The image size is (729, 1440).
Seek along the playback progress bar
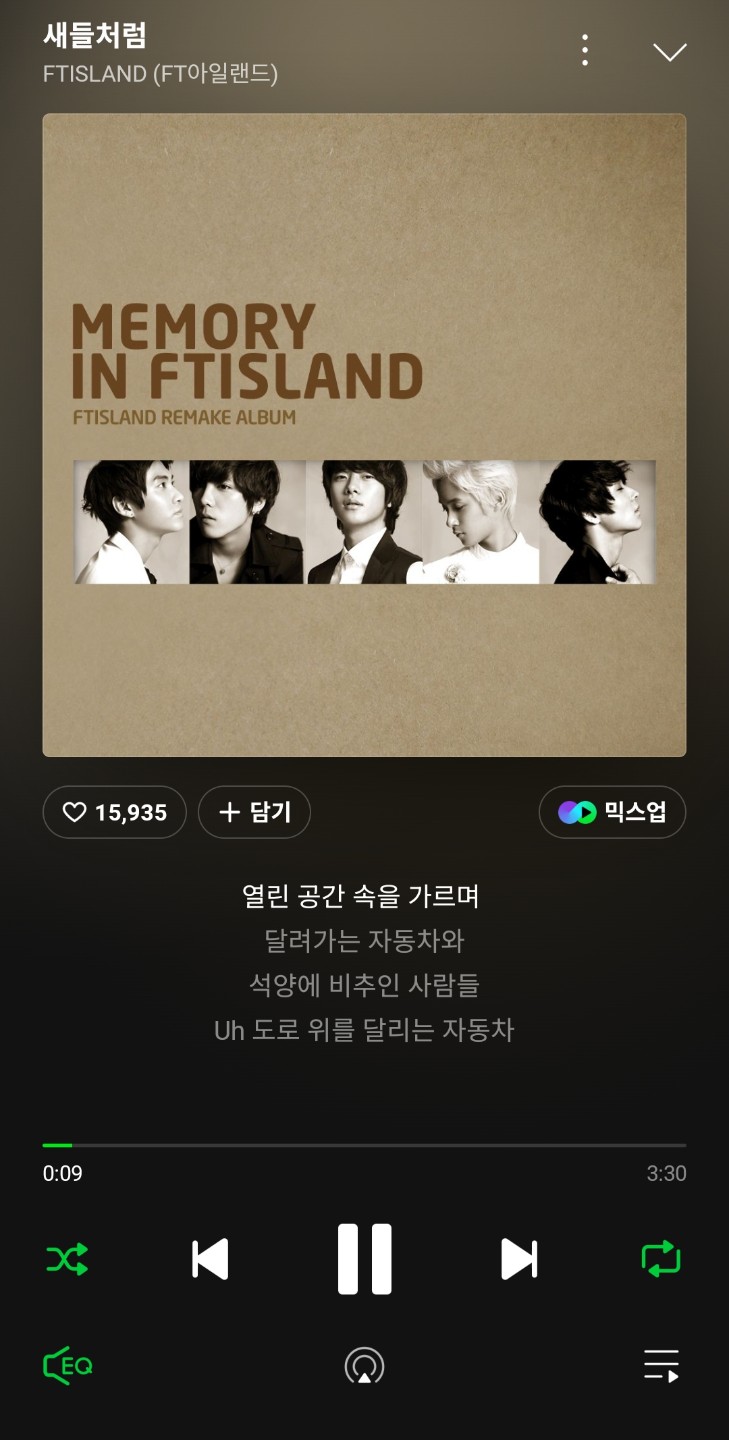click(x=364, y=1145)
